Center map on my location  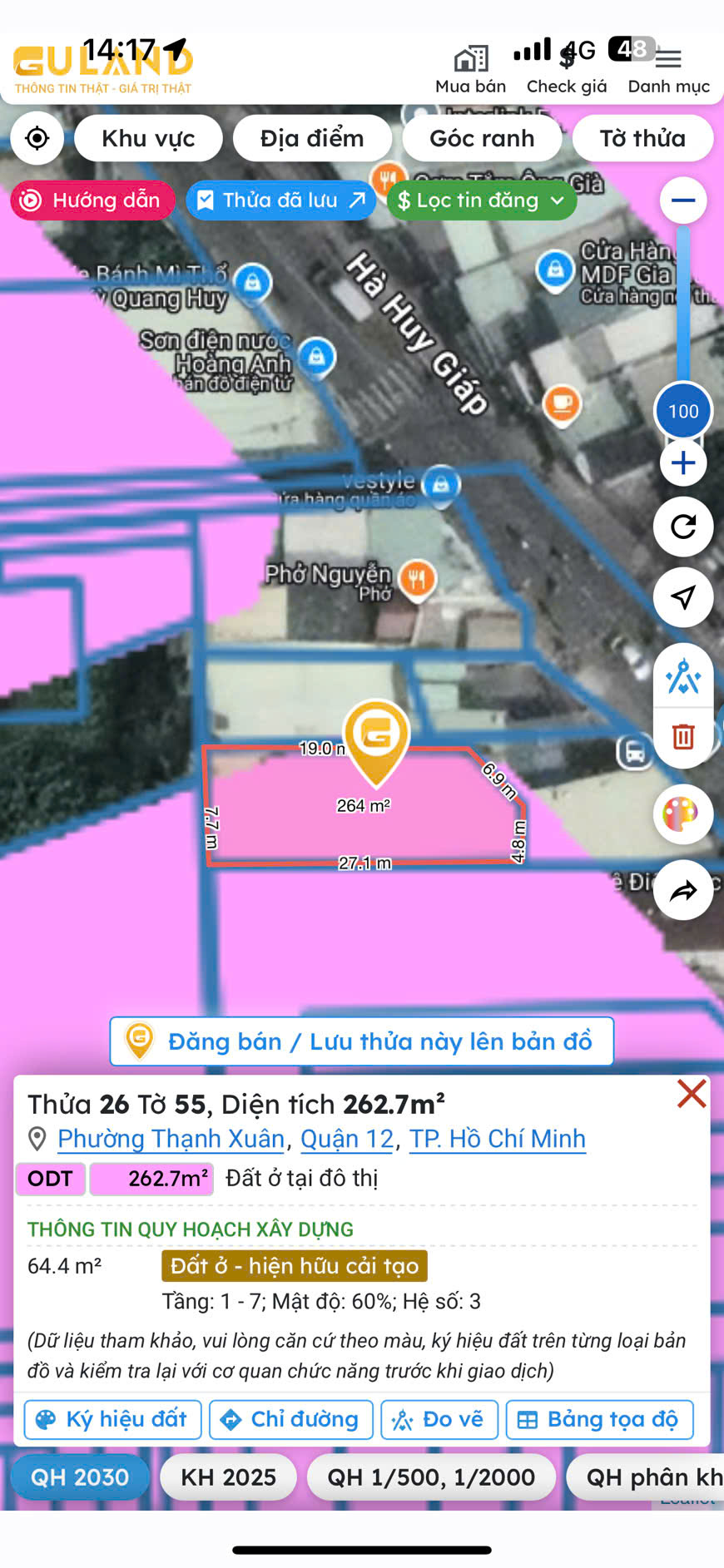click(x=37, y=138)
